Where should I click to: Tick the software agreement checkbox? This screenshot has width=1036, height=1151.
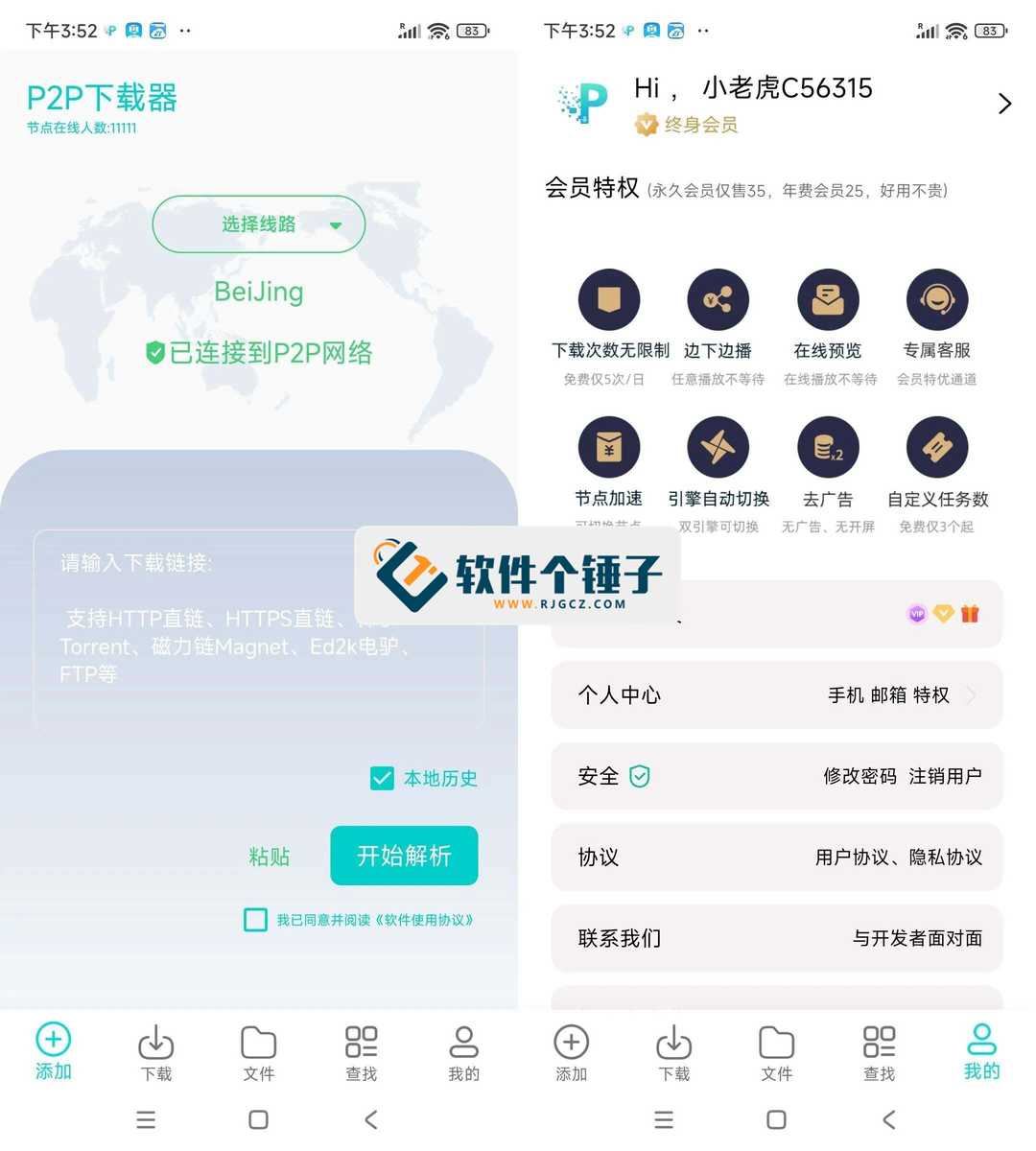[x=256, y=920]
